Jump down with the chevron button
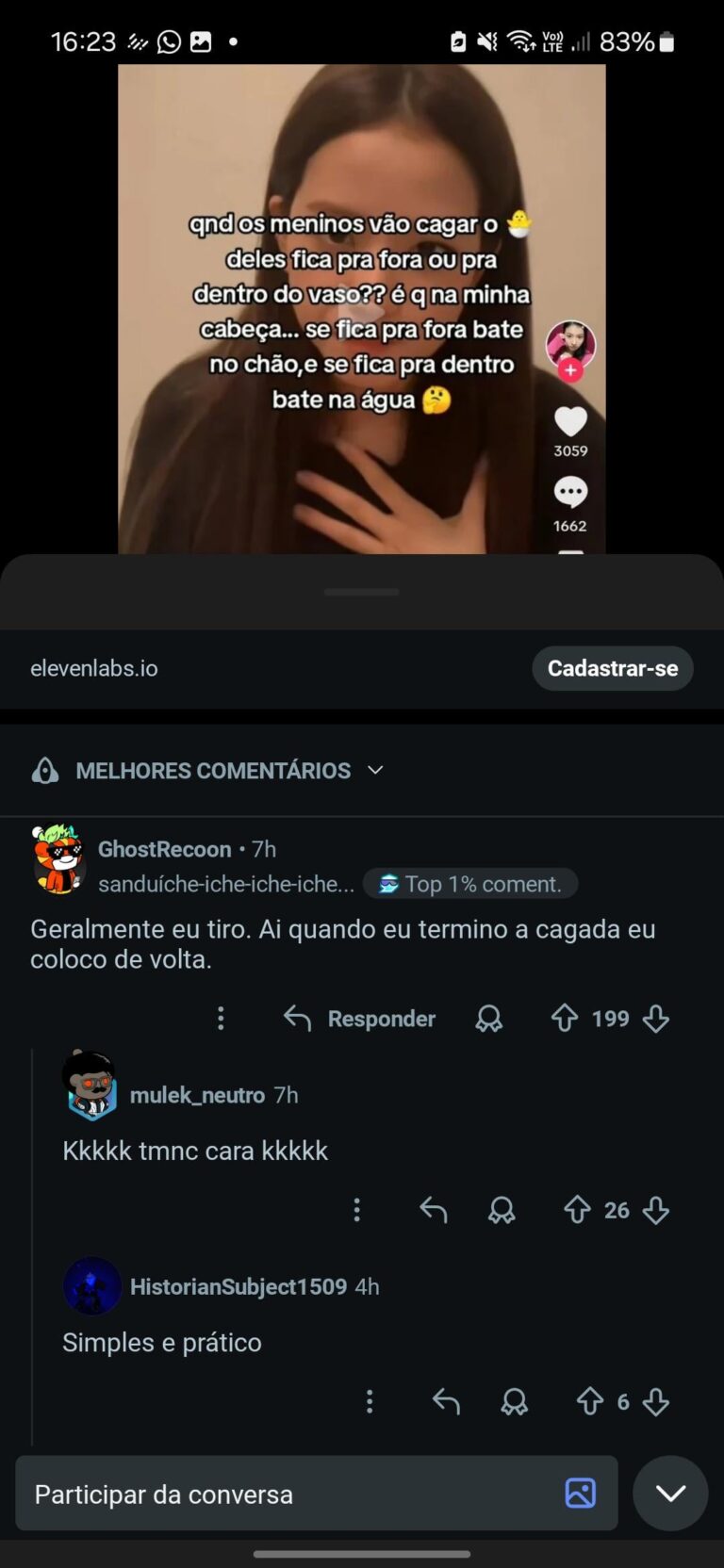 tap(670, 1494)
